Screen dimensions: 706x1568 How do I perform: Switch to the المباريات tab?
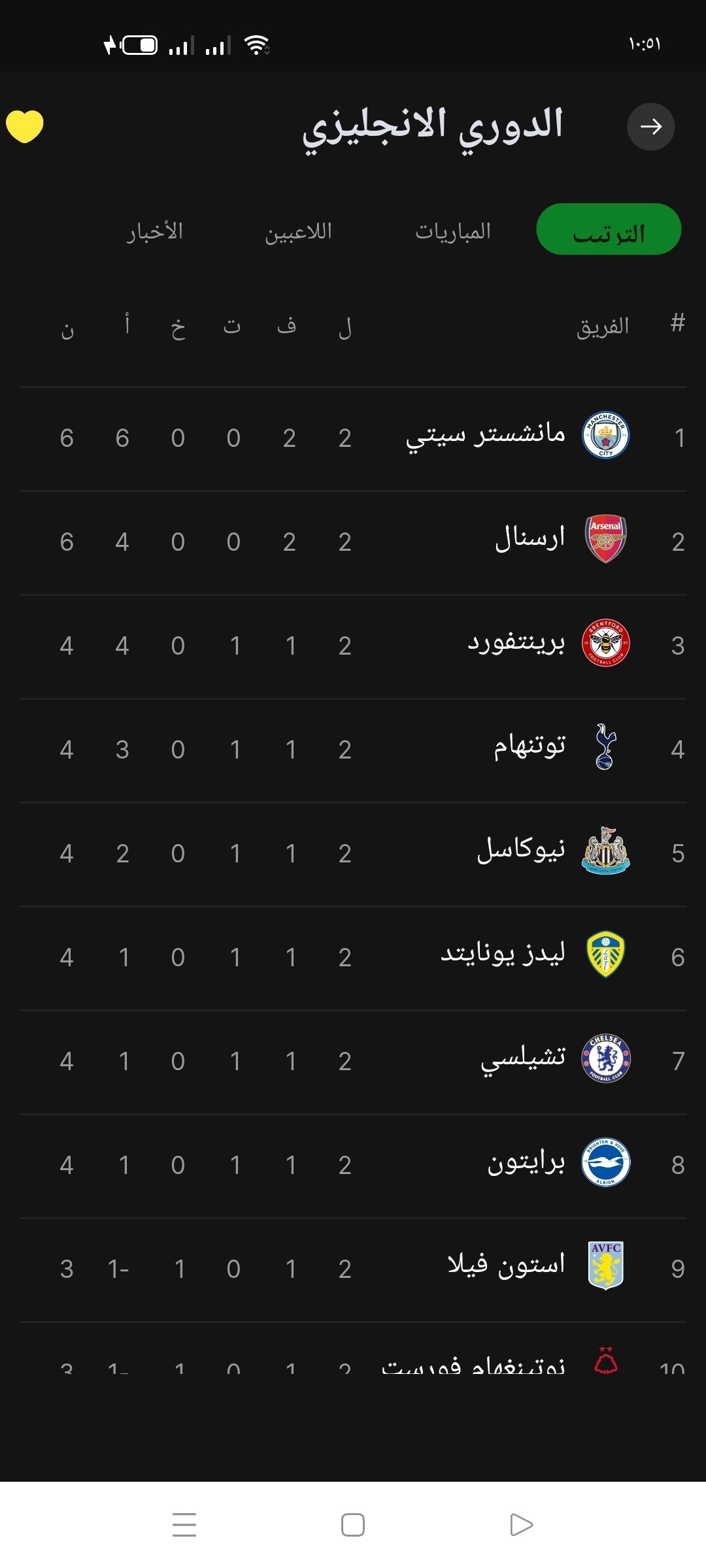click(453, 231)
